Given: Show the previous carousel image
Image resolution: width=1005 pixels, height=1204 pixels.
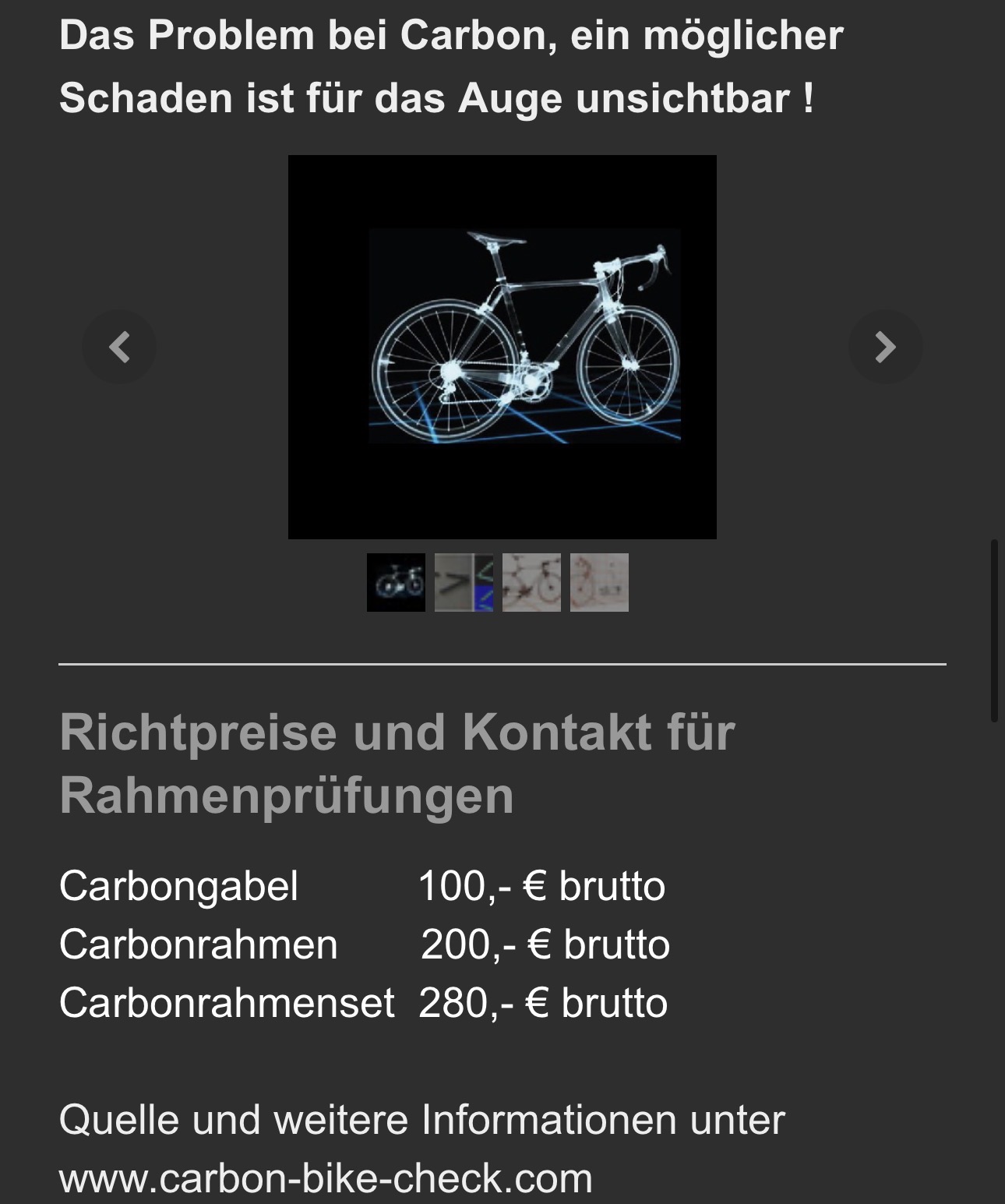Looking at the screenshot, I should (x=119, y=347).
